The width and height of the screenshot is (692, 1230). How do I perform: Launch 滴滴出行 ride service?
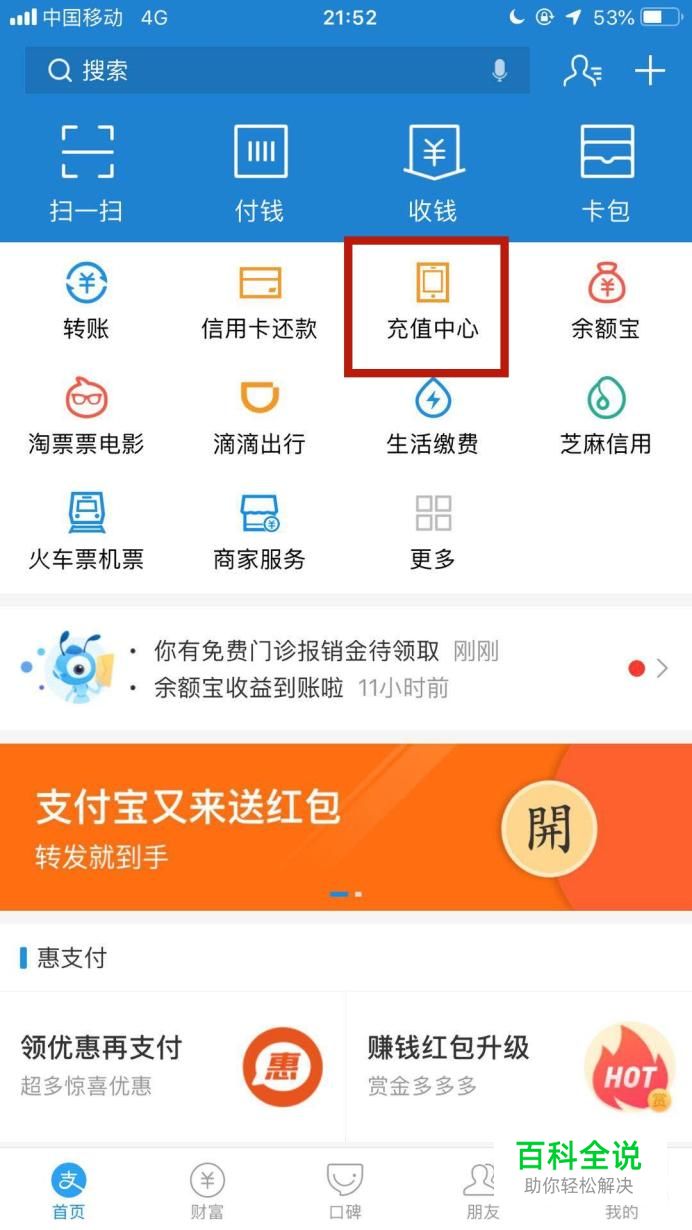(x=259, y=416)
